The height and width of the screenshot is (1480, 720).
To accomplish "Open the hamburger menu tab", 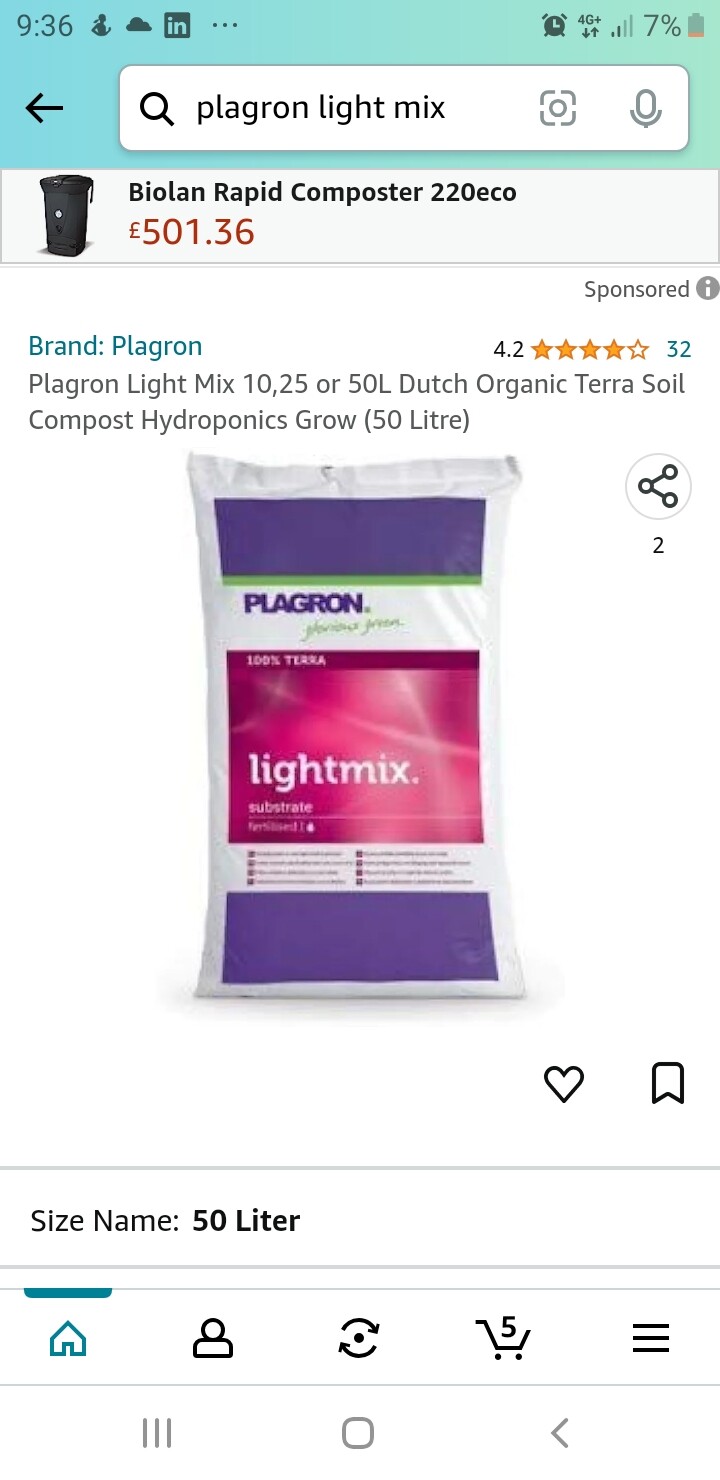I will click(x=651, y=1338).
